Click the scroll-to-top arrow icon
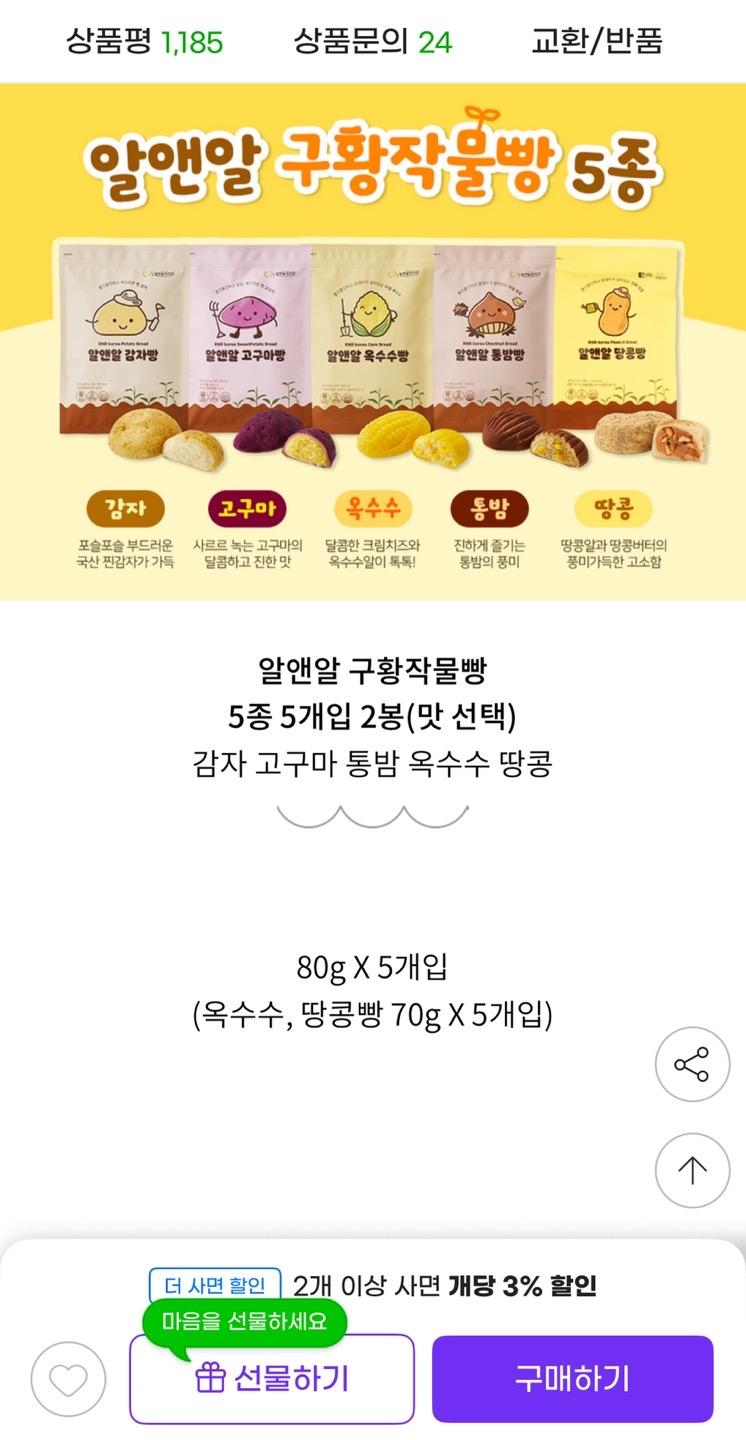Image resolution: width=746 pixels, height=1440 pixels. point(691,1168)
